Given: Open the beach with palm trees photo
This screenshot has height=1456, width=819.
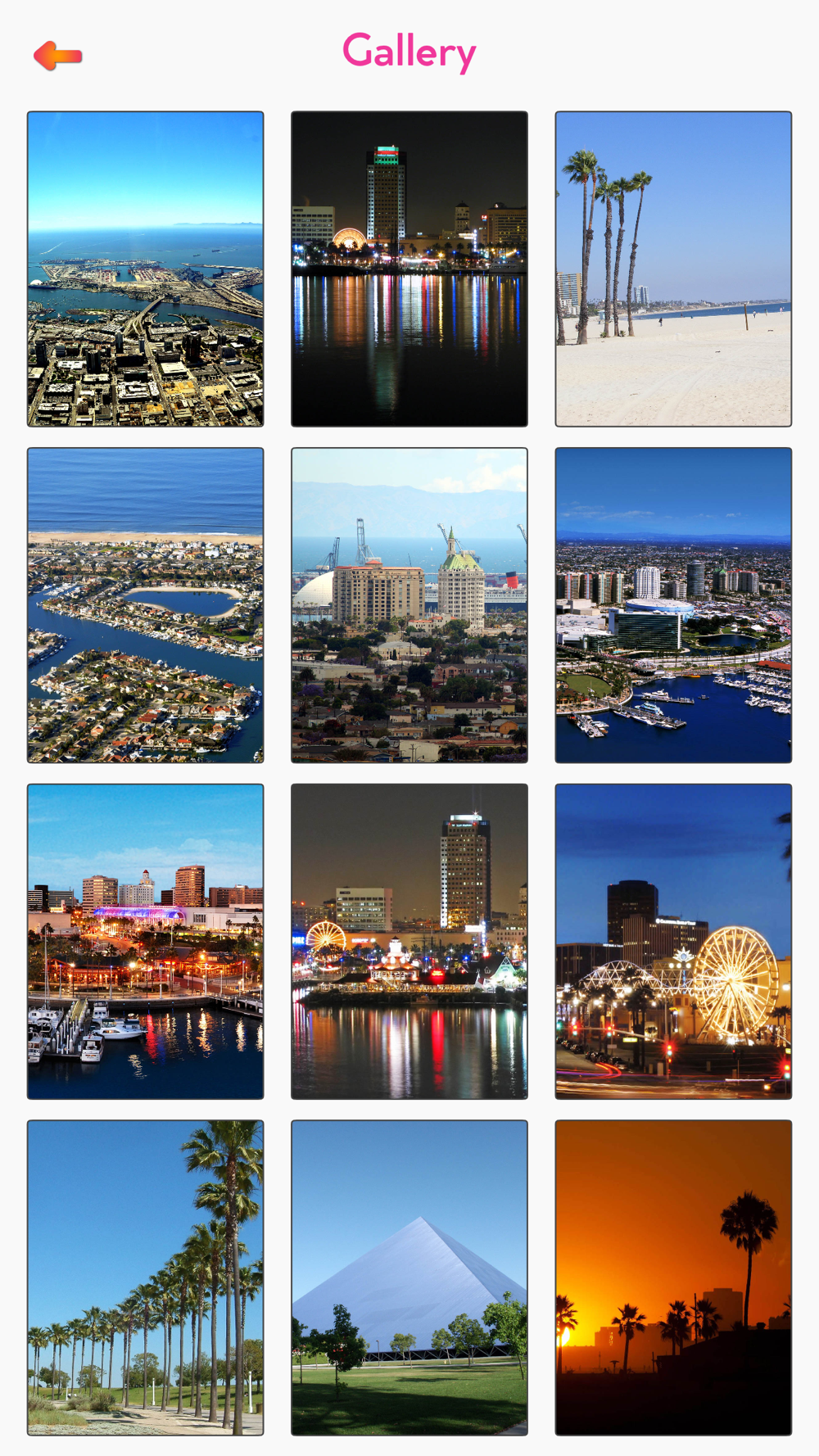Looking at the screenshot, I should click(x=673, y=269).
